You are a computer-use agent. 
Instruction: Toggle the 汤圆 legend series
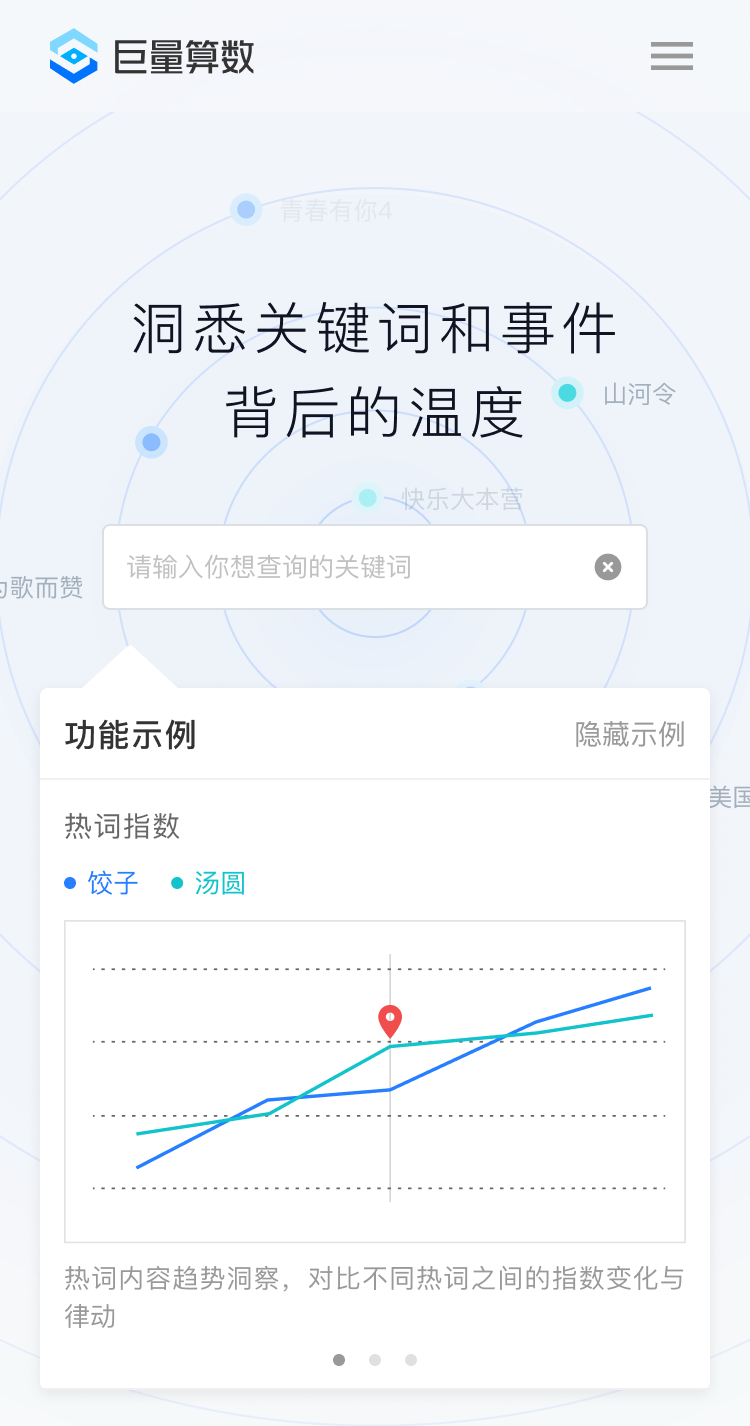209,883
